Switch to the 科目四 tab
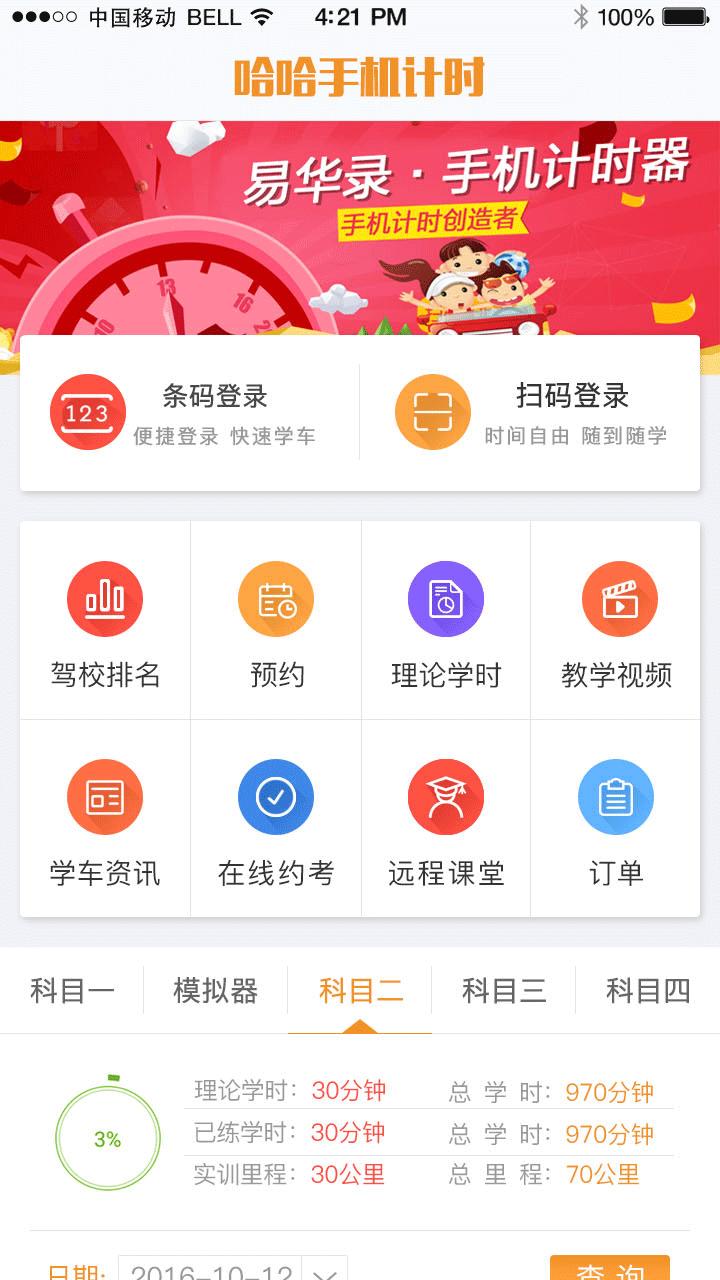This screenshot has width=720, height=1280. point(648,991)
